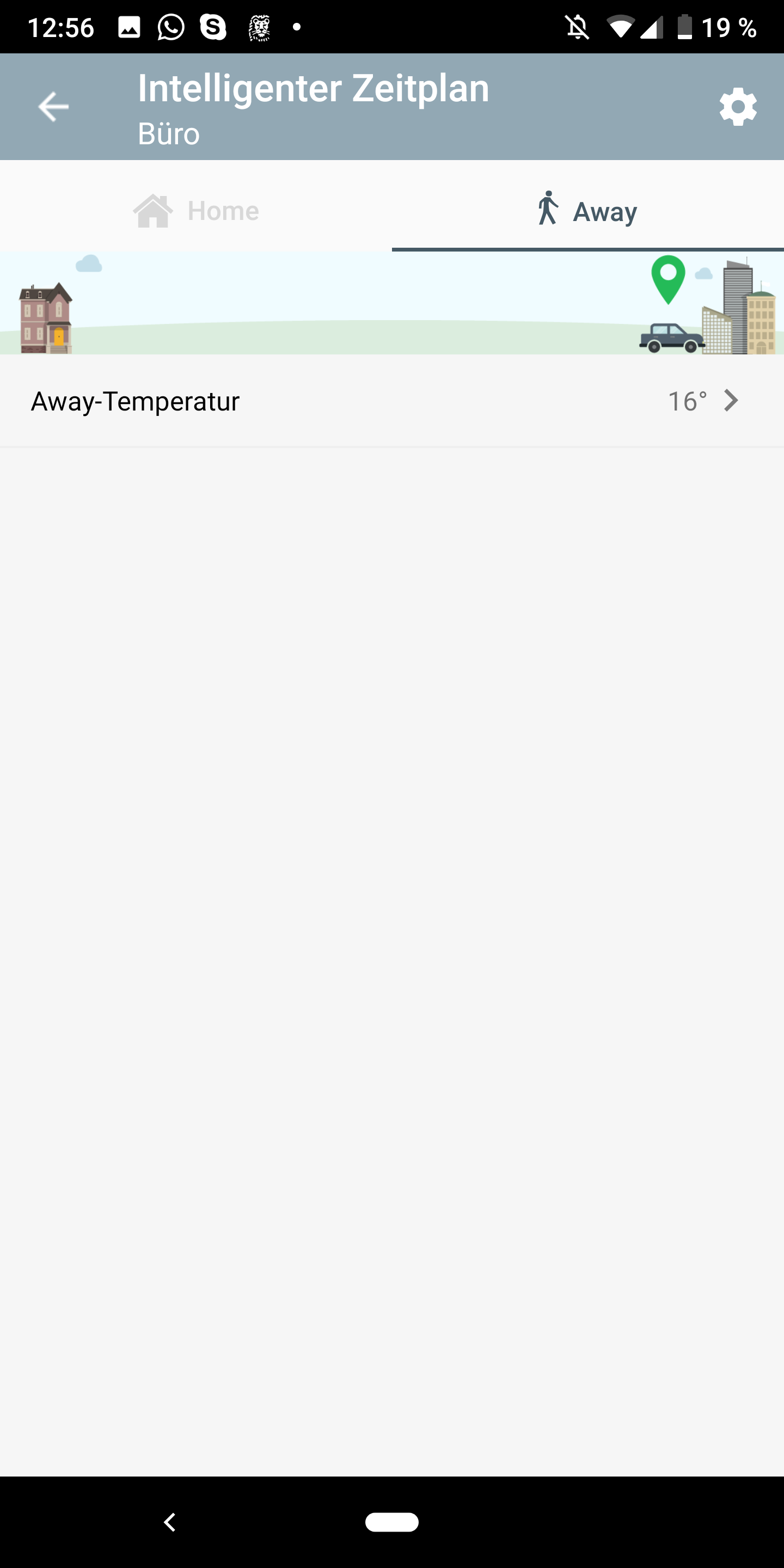This screenshot has width=784, height=1568.
Task: Tap the system back button
Action: point(170,1522)
